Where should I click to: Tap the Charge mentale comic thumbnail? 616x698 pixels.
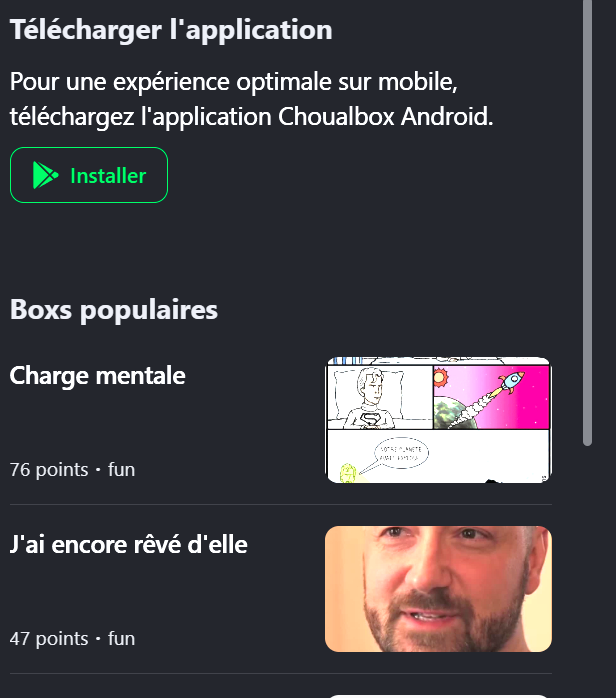[x=438, y=419]
